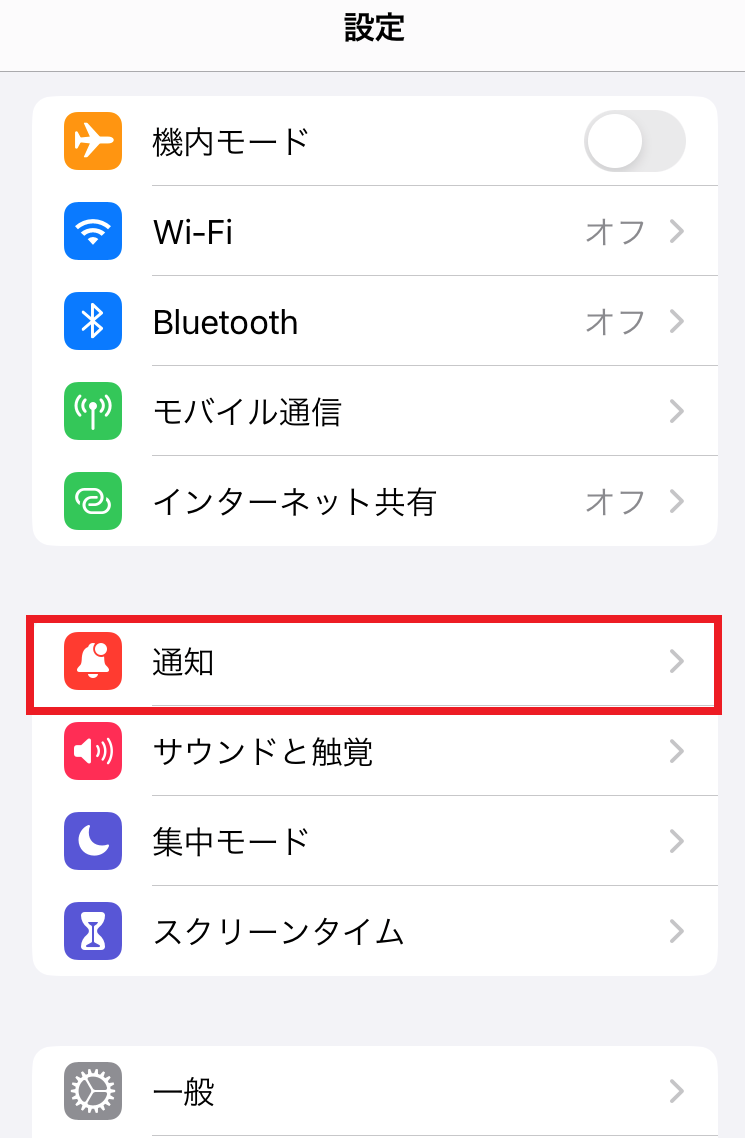Toggle the 機内モード switch on
The width and height of the screenshot is (745, 1138).
tap(634, 142)
